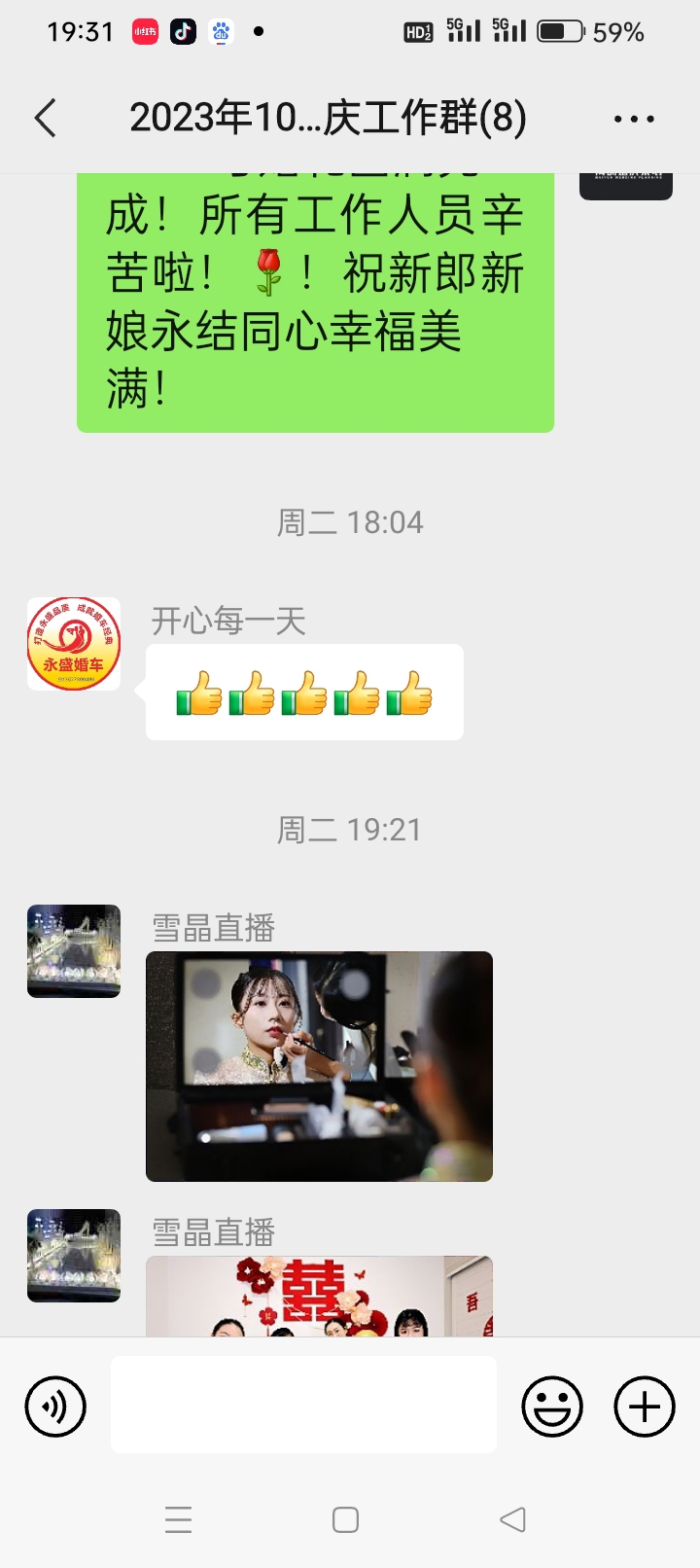View the makeup photo from 雪晶直播
Screen dimensions: 700x1568
click(319, 1066)
